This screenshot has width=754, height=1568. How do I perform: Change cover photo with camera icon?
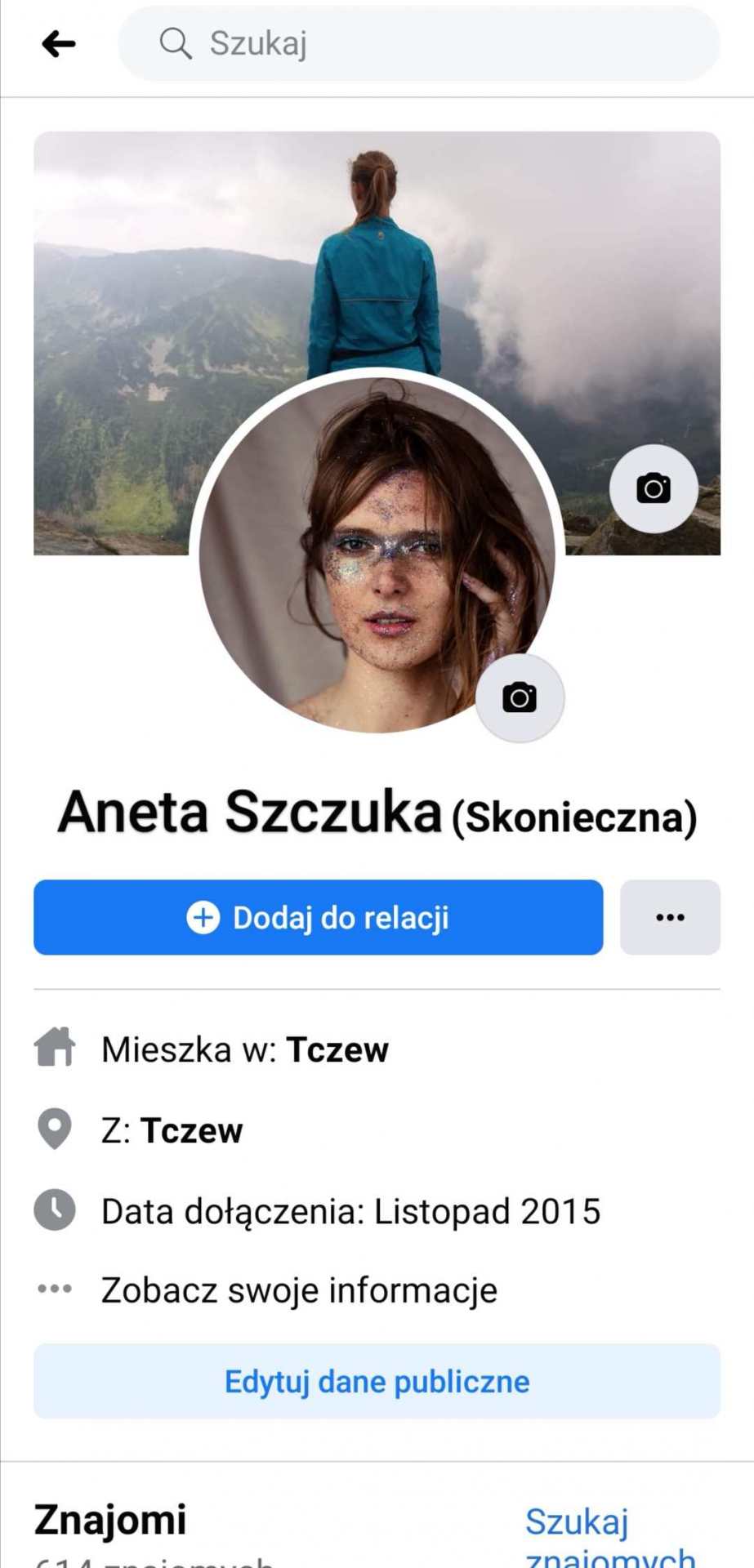coord(654,488)
